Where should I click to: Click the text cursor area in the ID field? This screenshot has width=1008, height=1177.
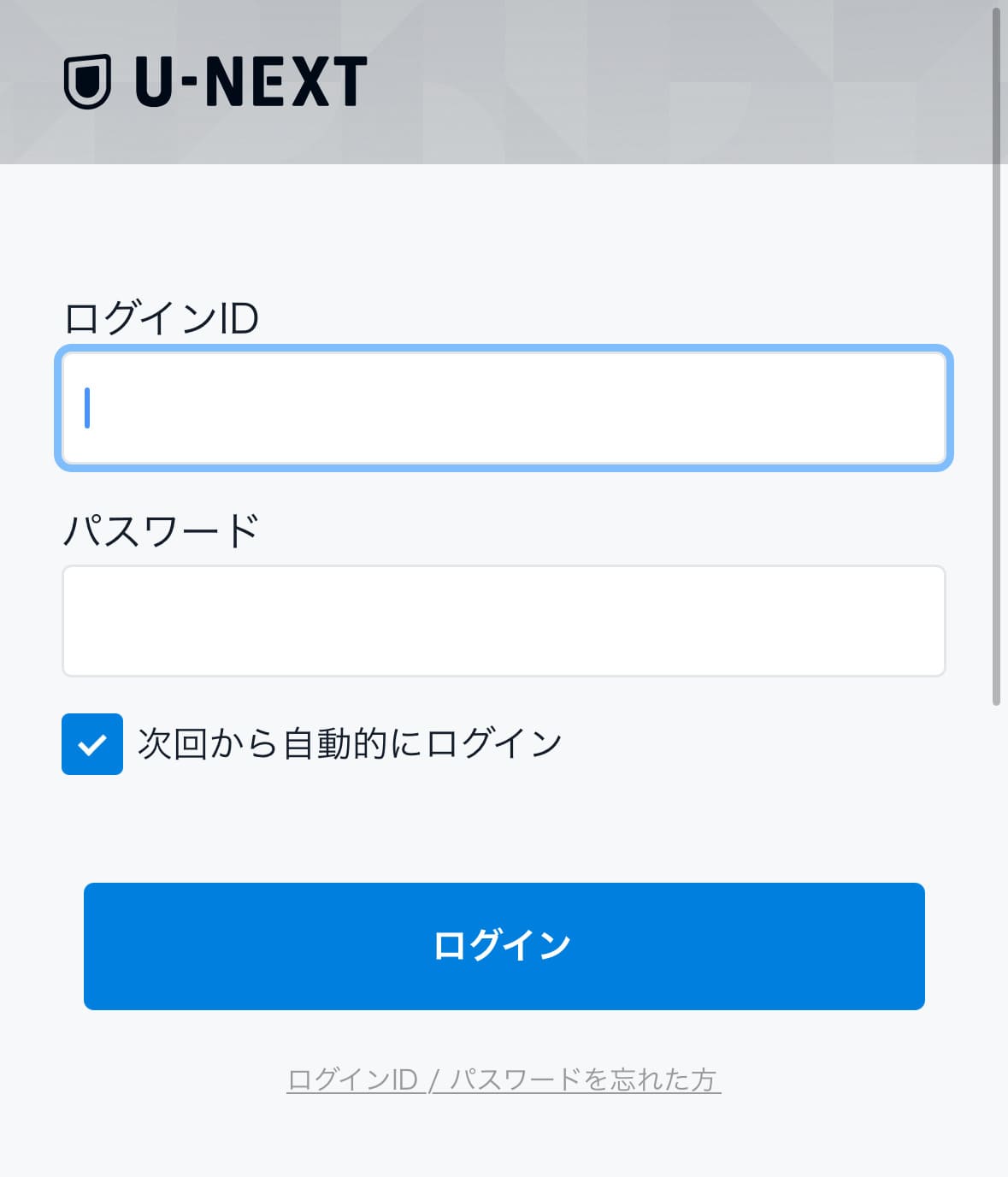88,408
